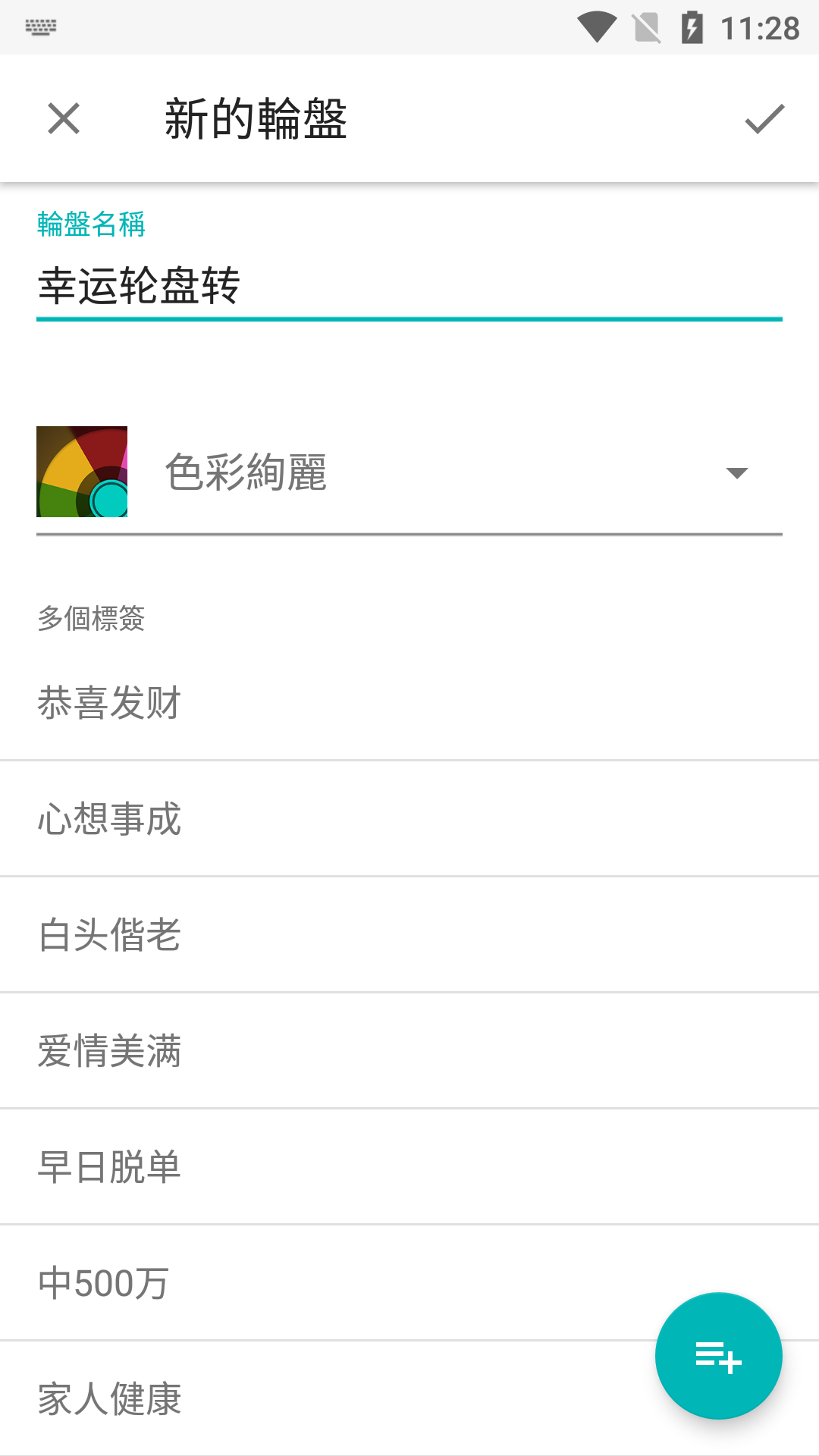Image resolution: width=819 pixels, height=1456 pixels.
Task: Add a new label with the floating button
Action: [x=718, y=1356]
